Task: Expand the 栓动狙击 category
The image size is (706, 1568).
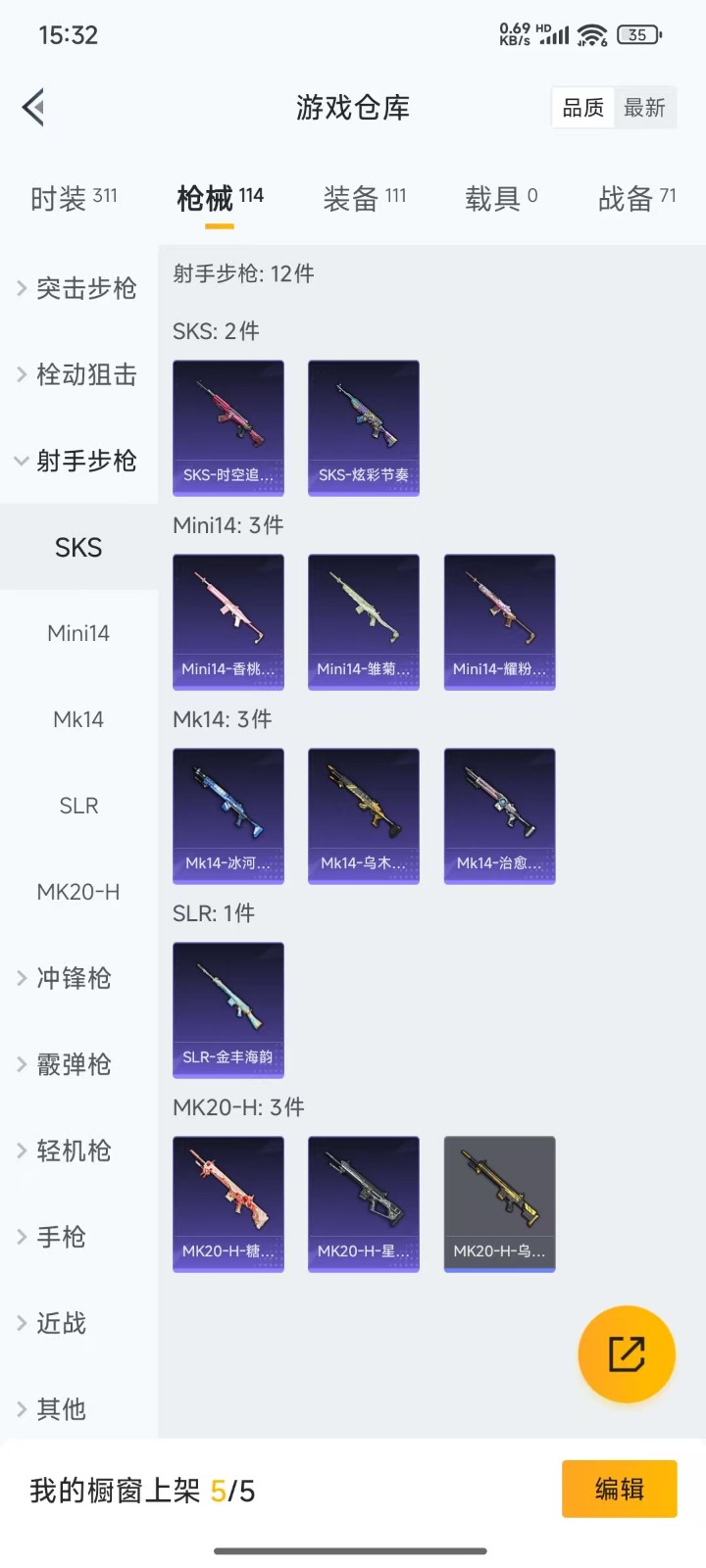Action: (x=78, y=374)
